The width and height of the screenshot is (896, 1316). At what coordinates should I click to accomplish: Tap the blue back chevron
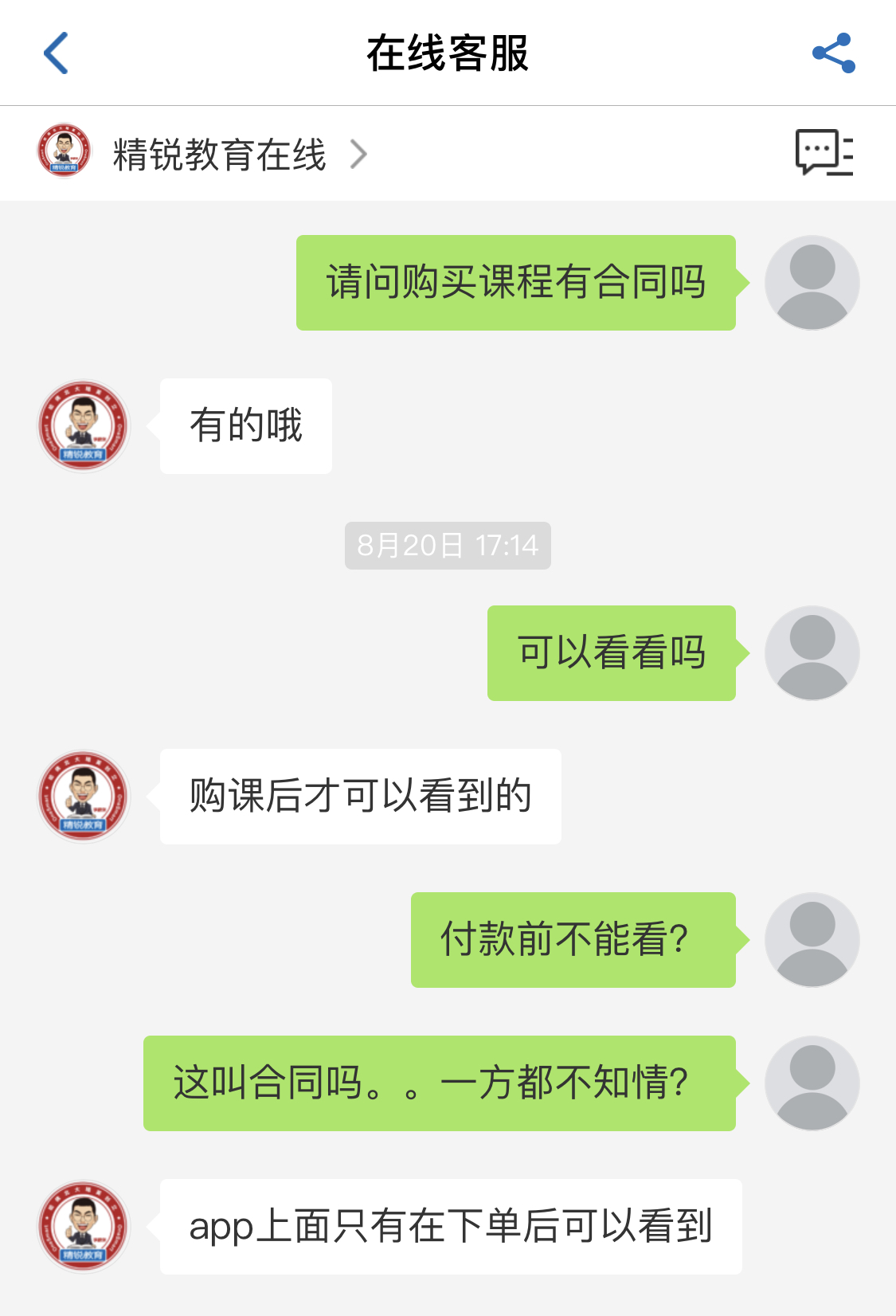point(56,53)
